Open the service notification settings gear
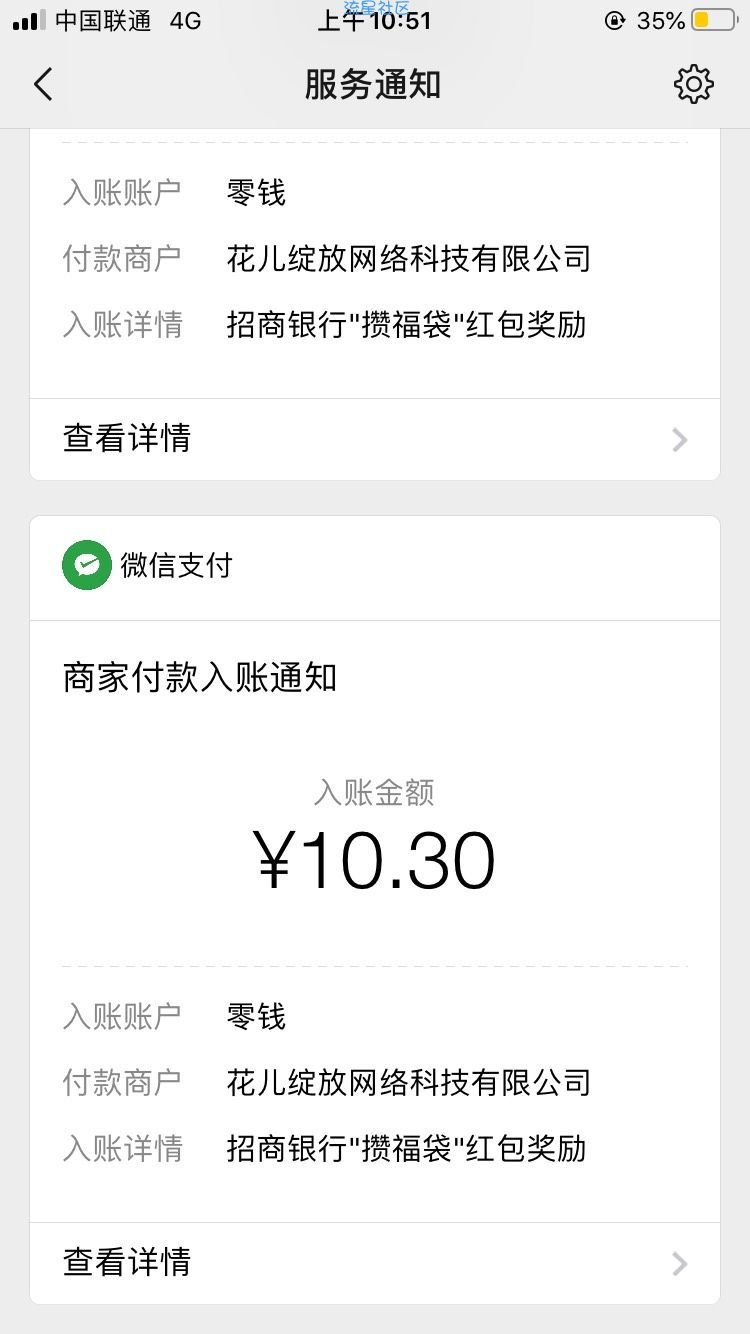750x1334 pixels. 693,85
